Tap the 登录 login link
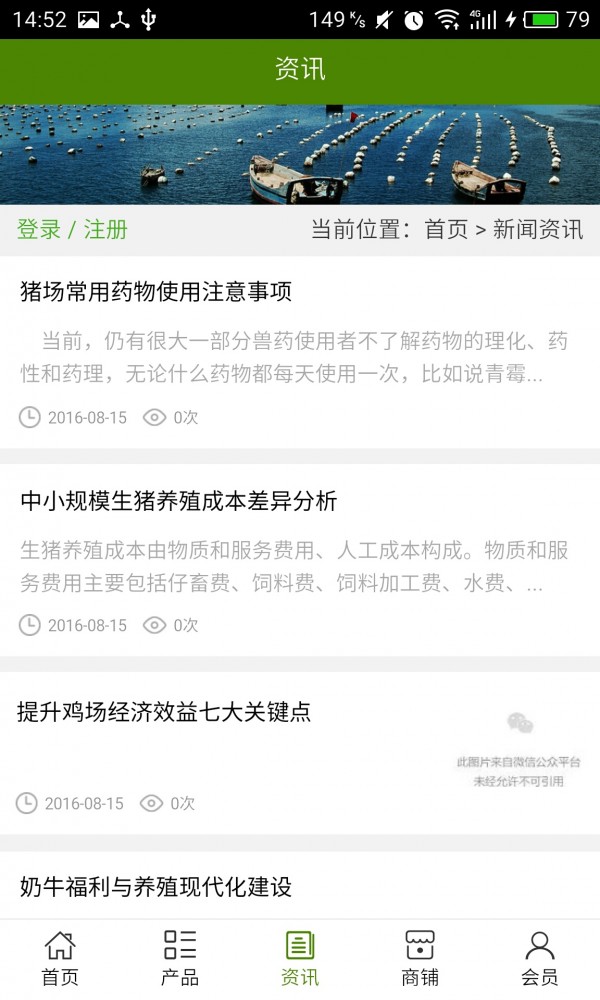 [39, 229]
